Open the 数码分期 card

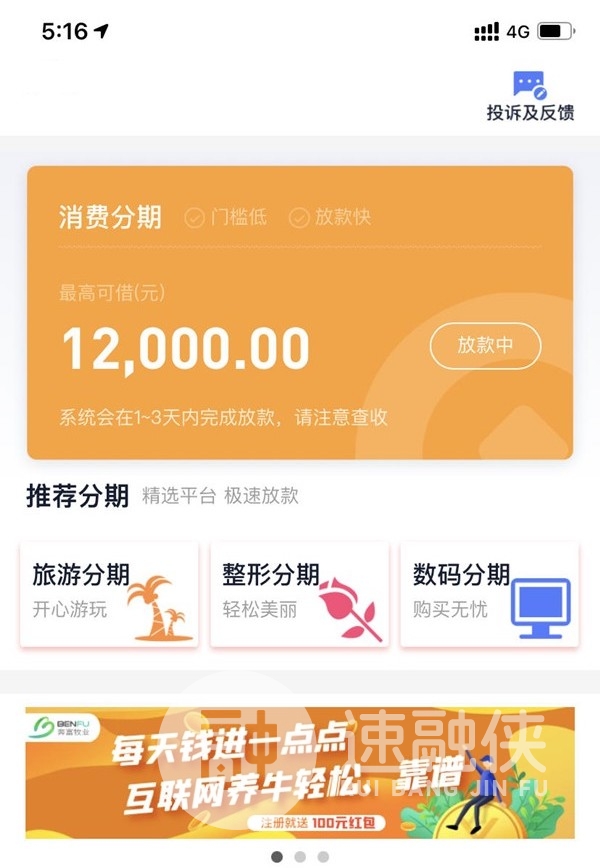(489, 595)
